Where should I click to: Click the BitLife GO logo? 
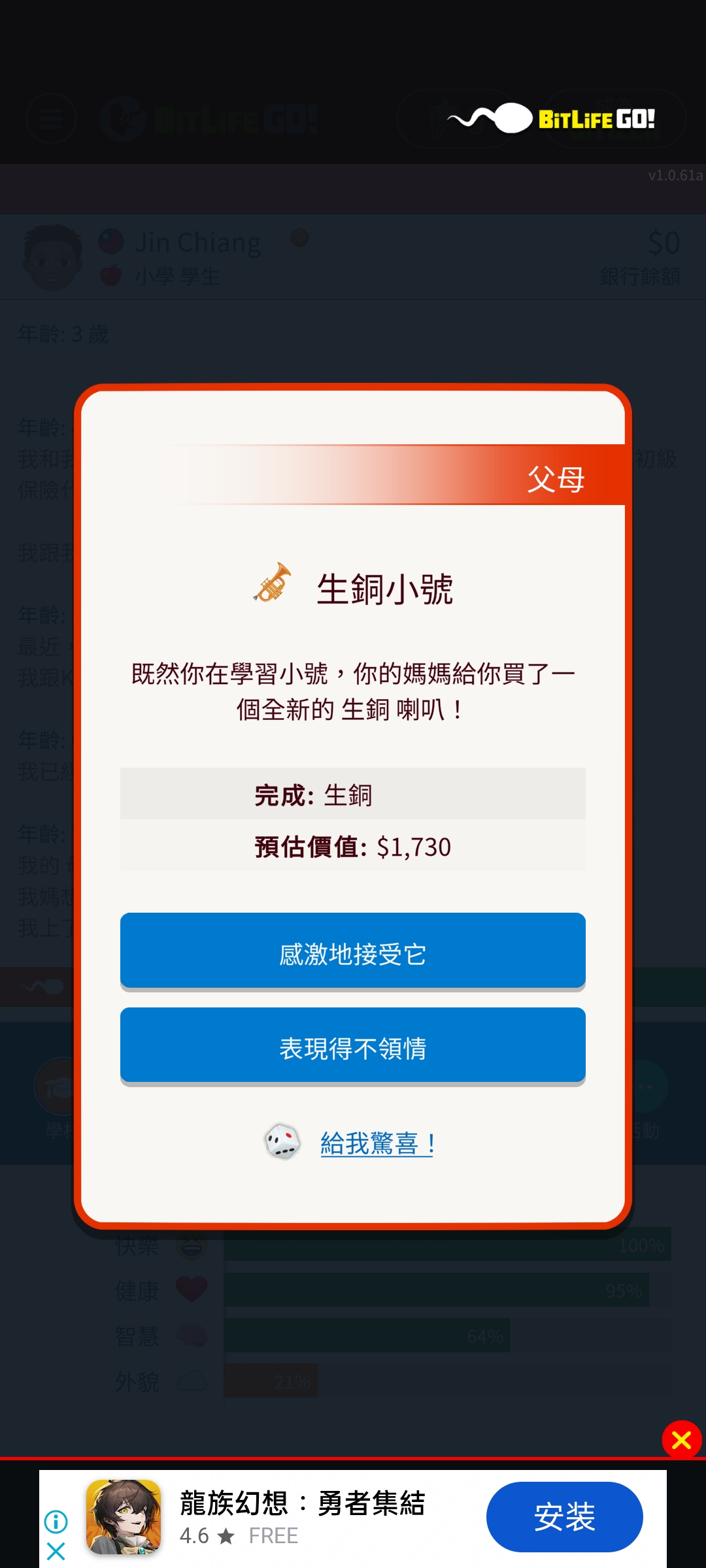point(209,119)
